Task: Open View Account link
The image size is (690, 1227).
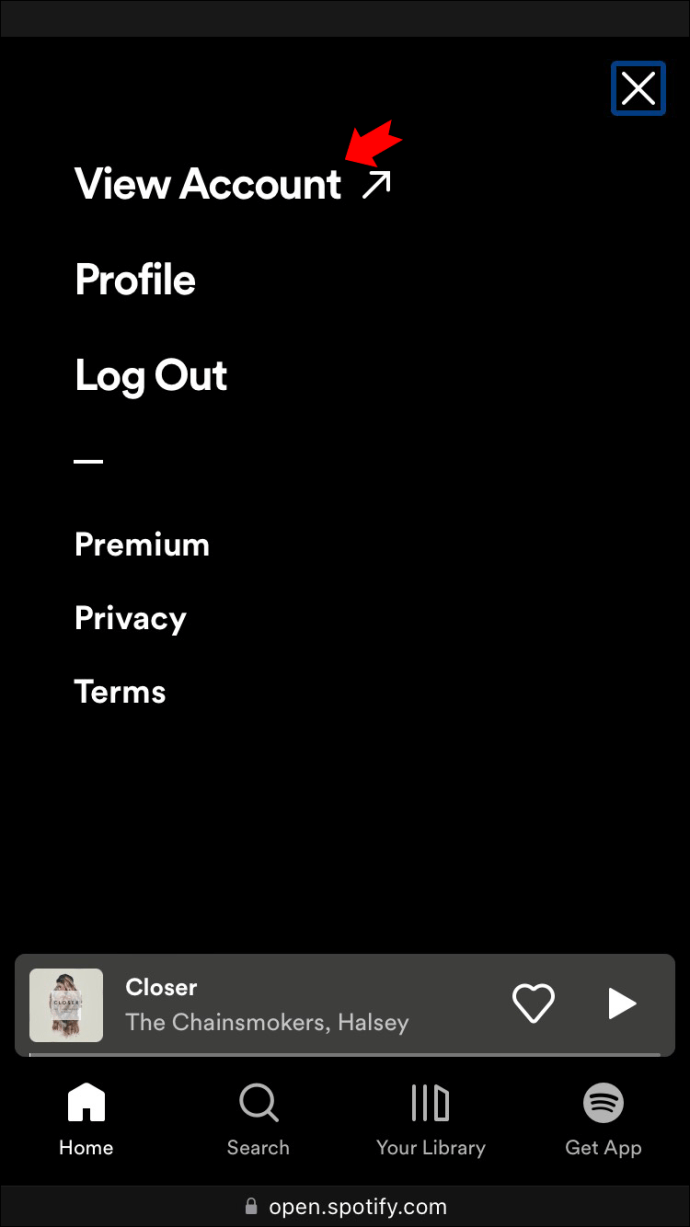Action: [x=233, y=185]
